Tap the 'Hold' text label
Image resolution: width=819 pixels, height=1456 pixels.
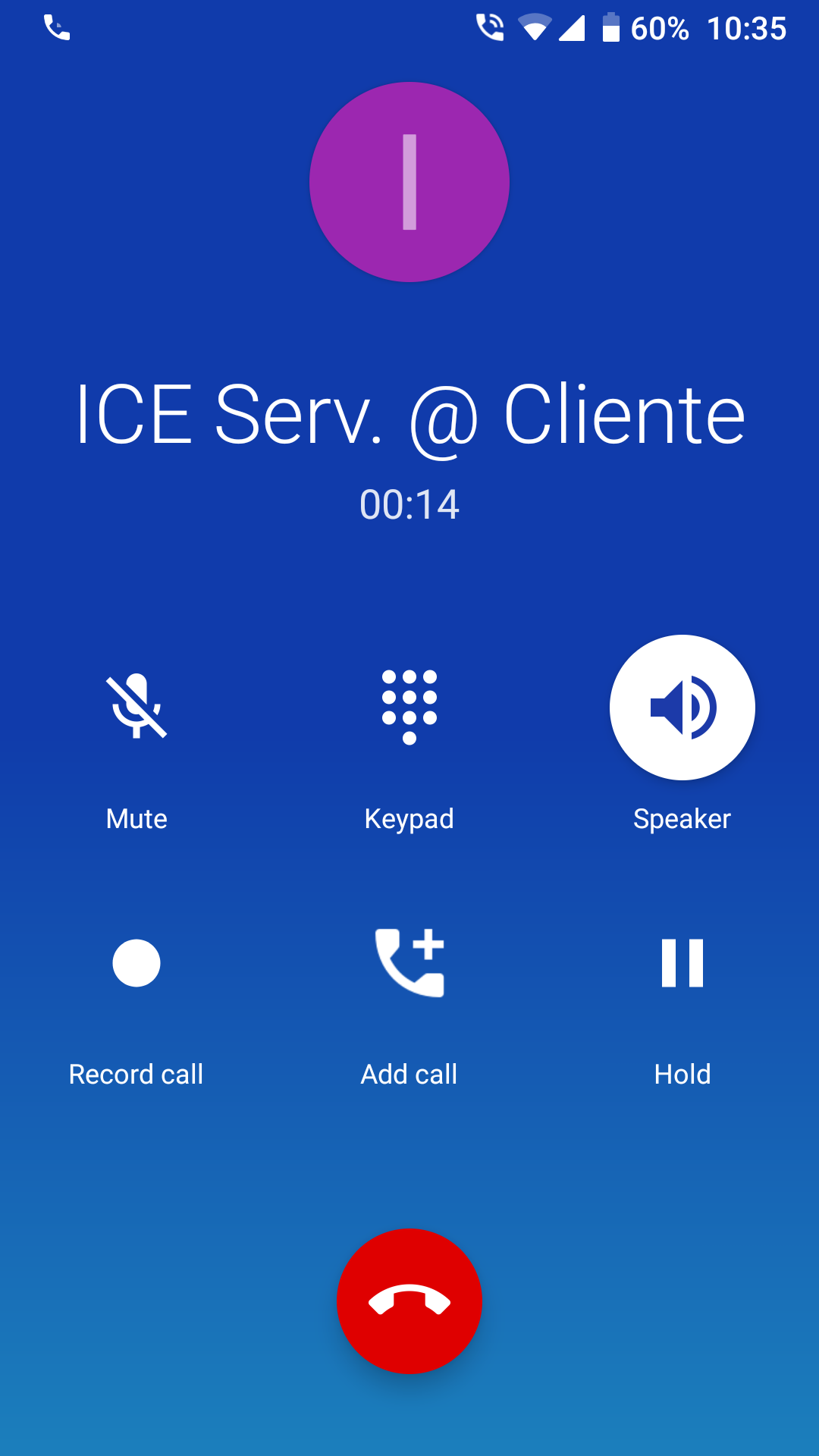coord(682,1074)
